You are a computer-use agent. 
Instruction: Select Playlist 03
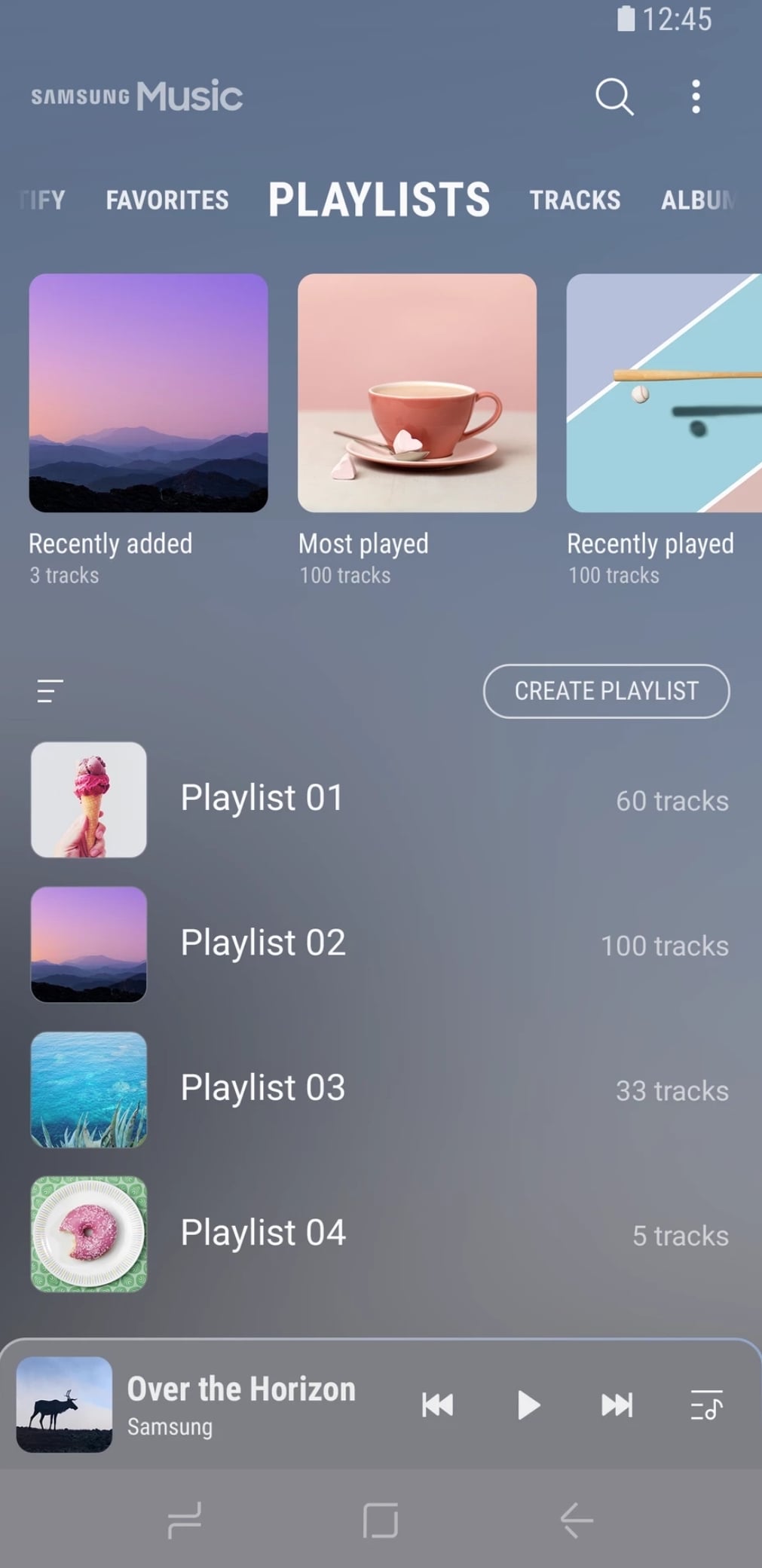point(263,1088)
